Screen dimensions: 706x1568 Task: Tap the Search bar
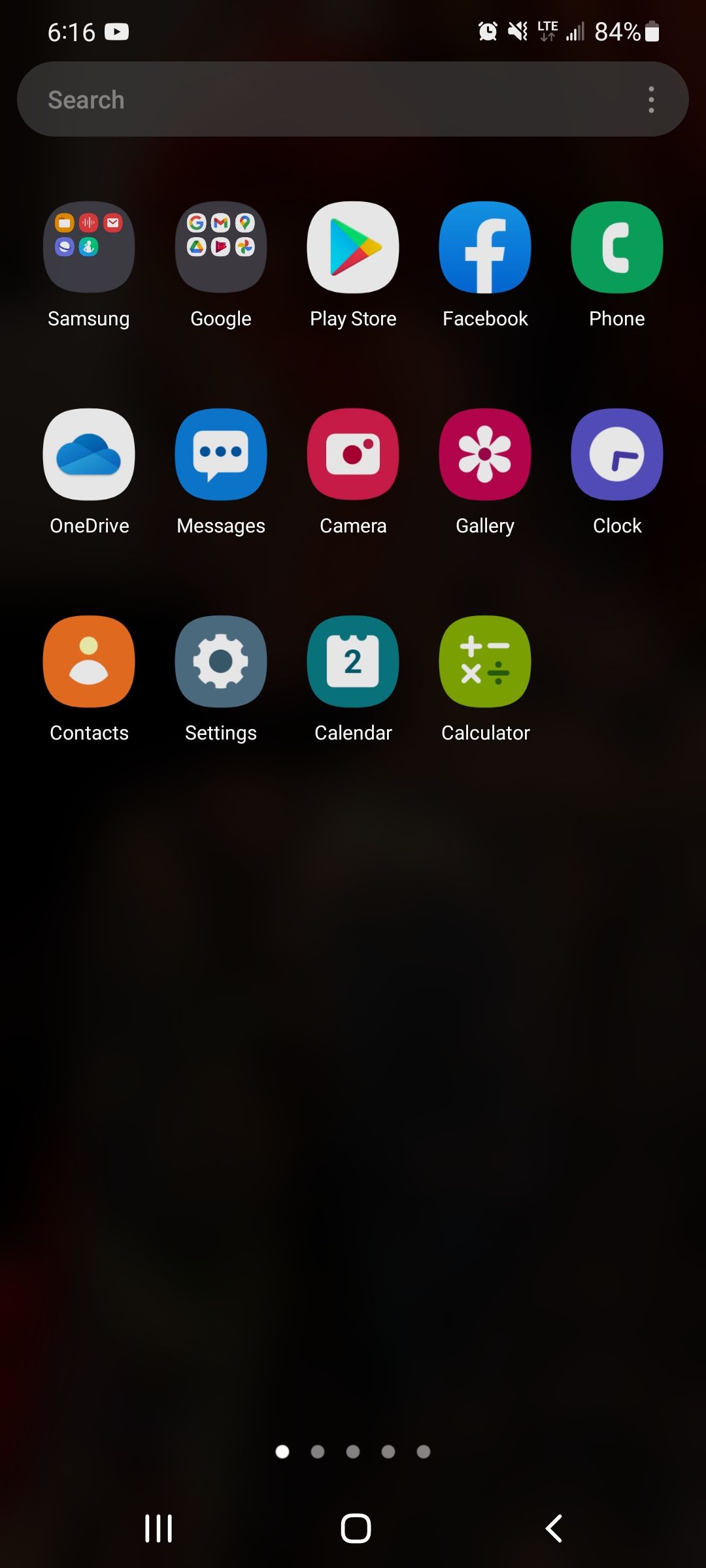[x=294, y=99]
